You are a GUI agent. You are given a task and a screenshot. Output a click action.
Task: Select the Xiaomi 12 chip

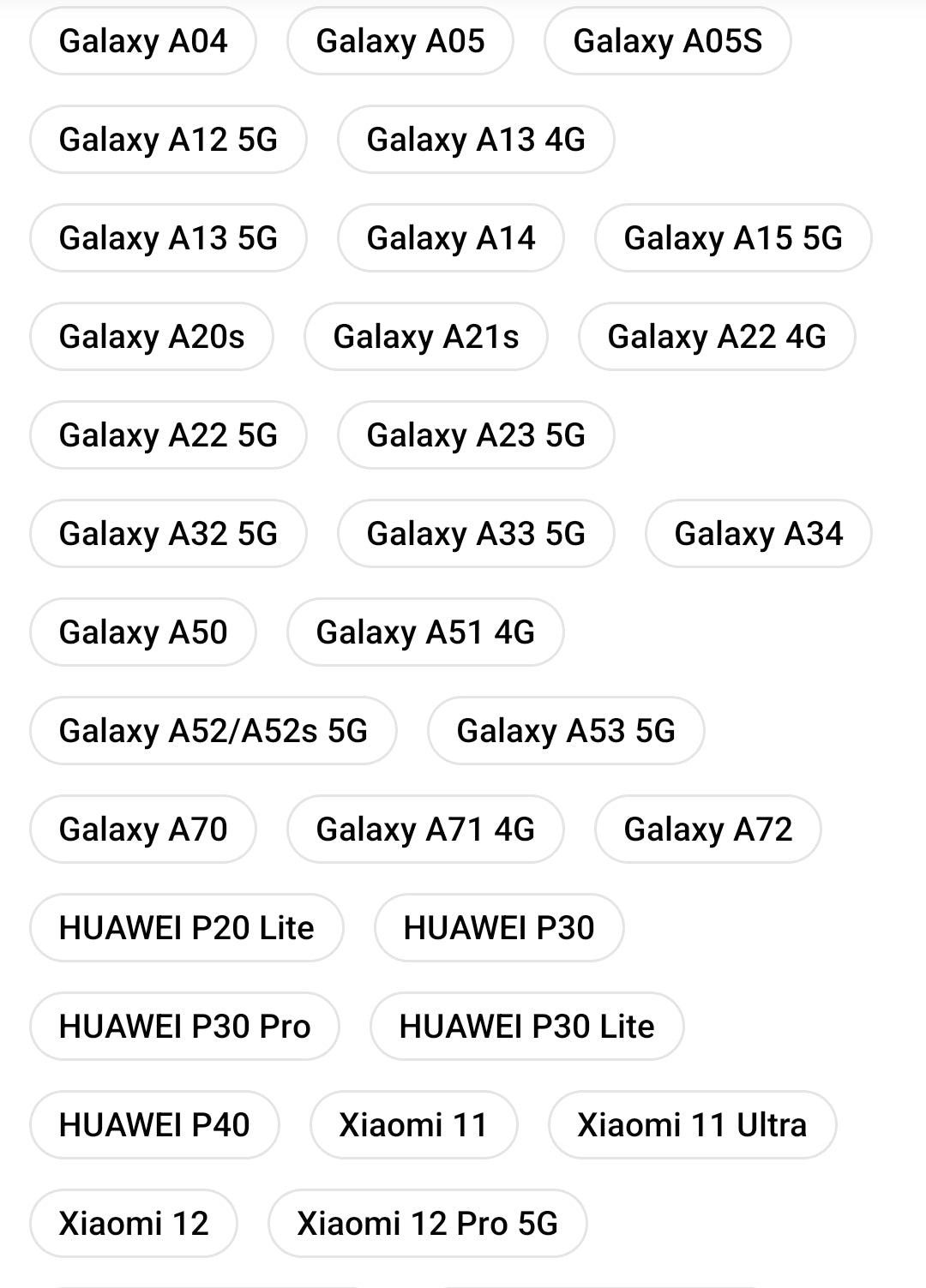134,1224
